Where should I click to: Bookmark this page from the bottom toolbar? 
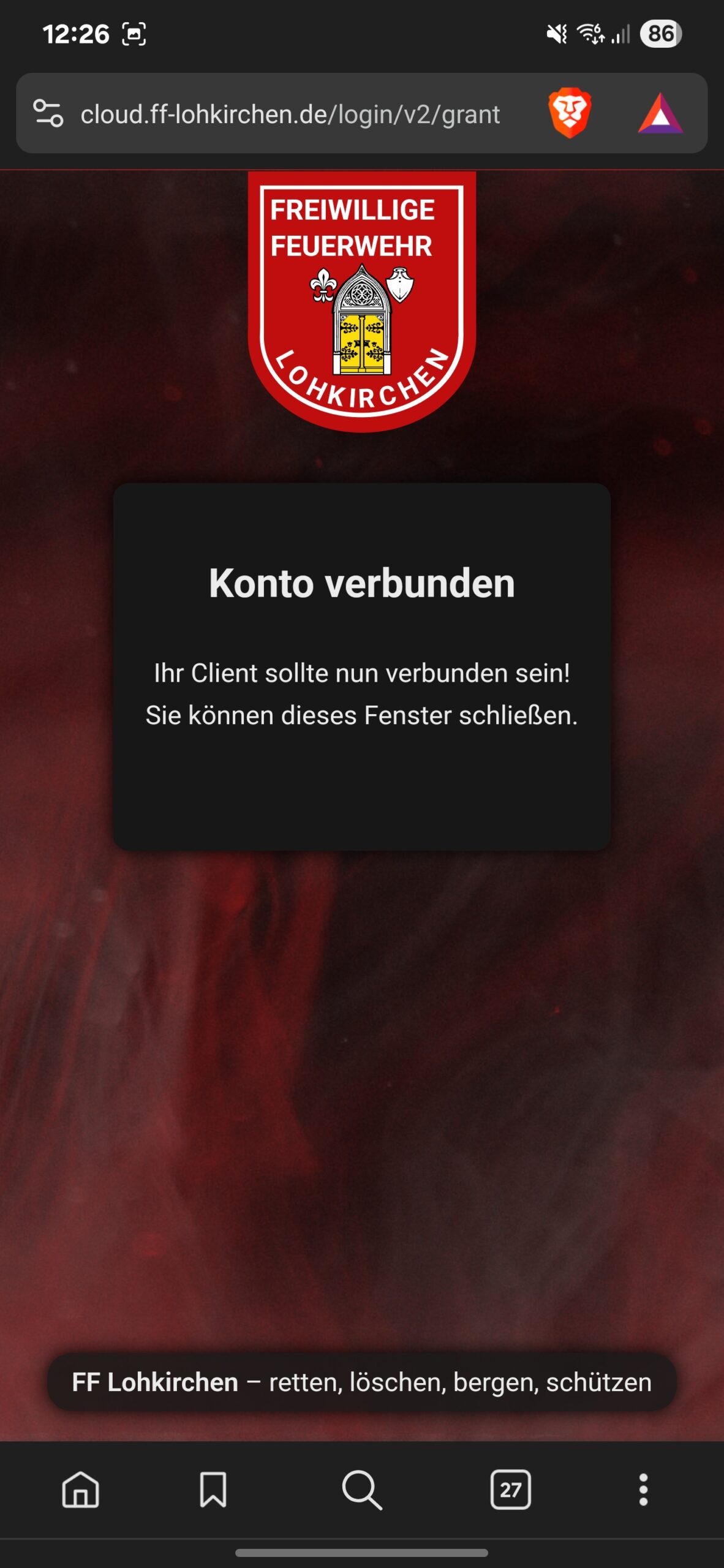click(x=213, y=1489)
